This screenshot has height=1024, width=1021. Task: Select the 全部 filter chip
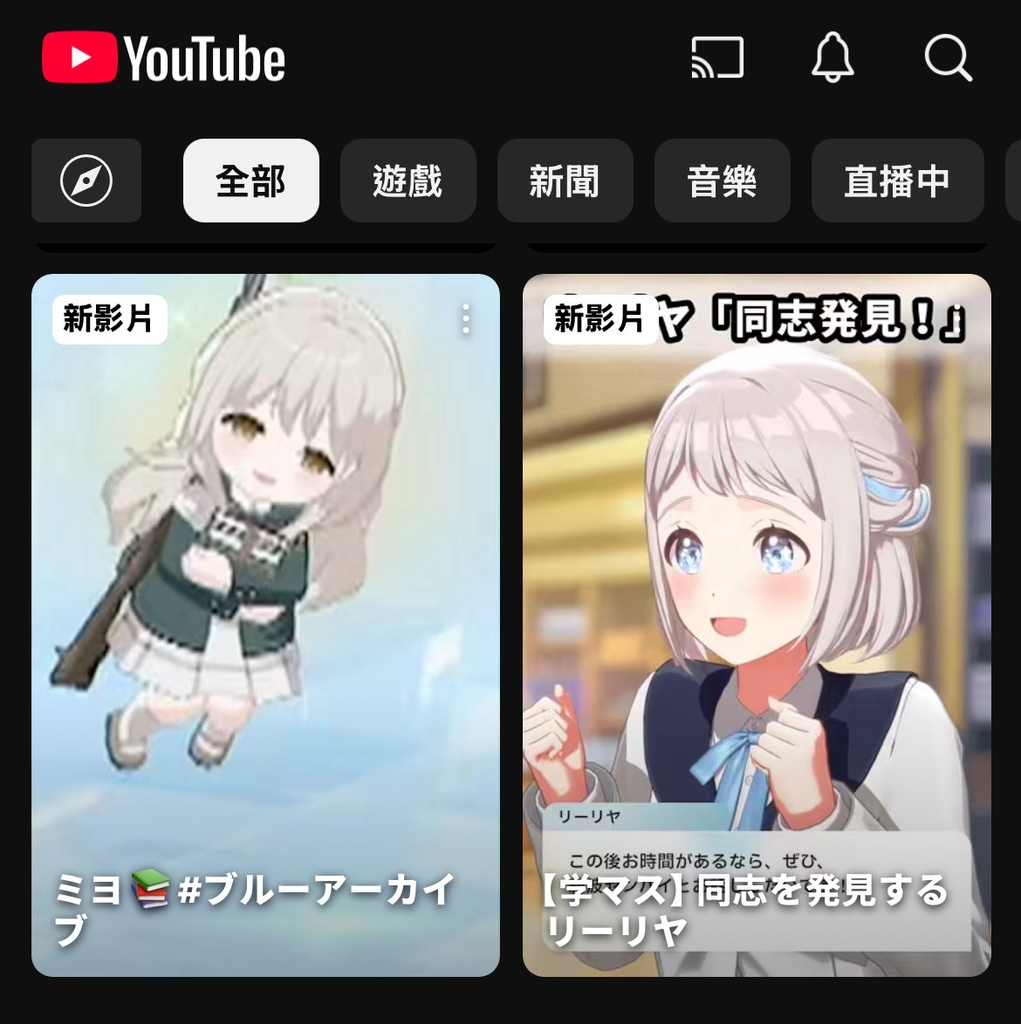(251, 181)
